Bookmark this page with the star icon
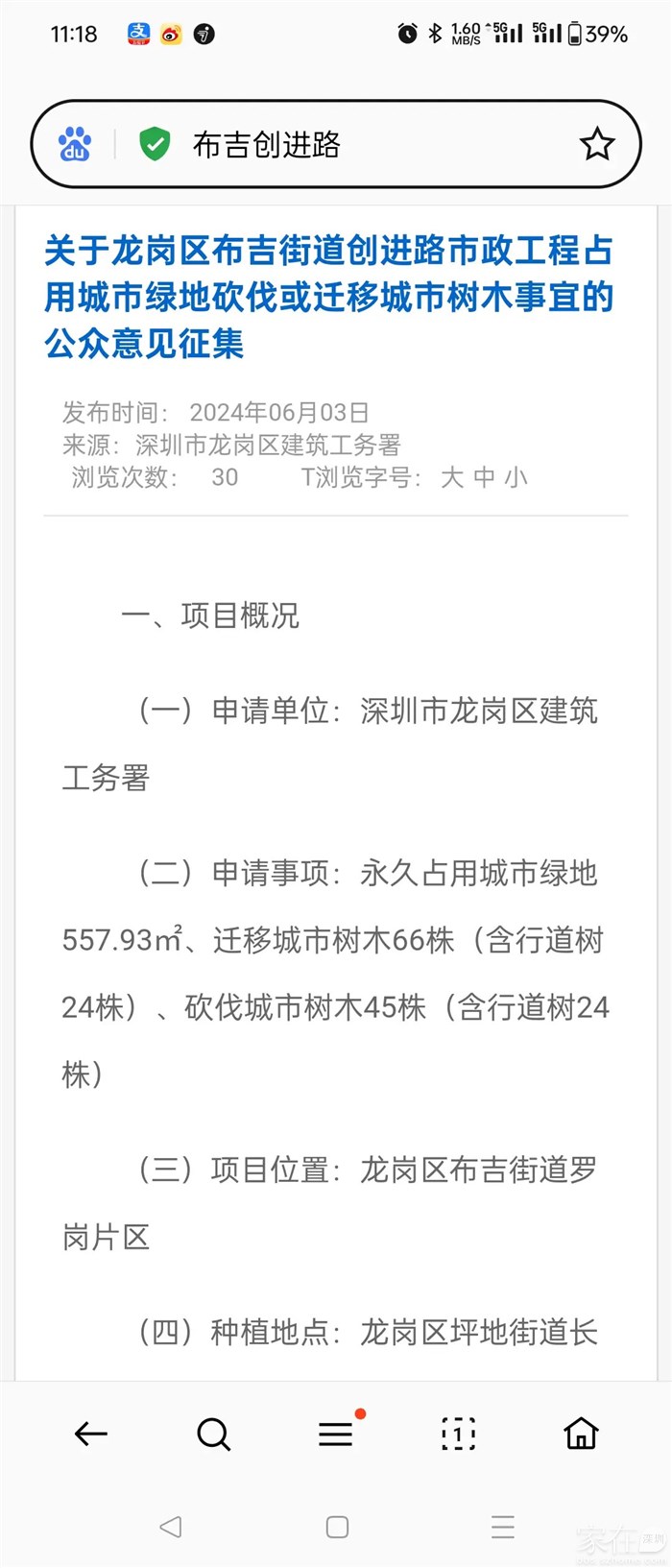672x1568 pixels. (596, 145)
